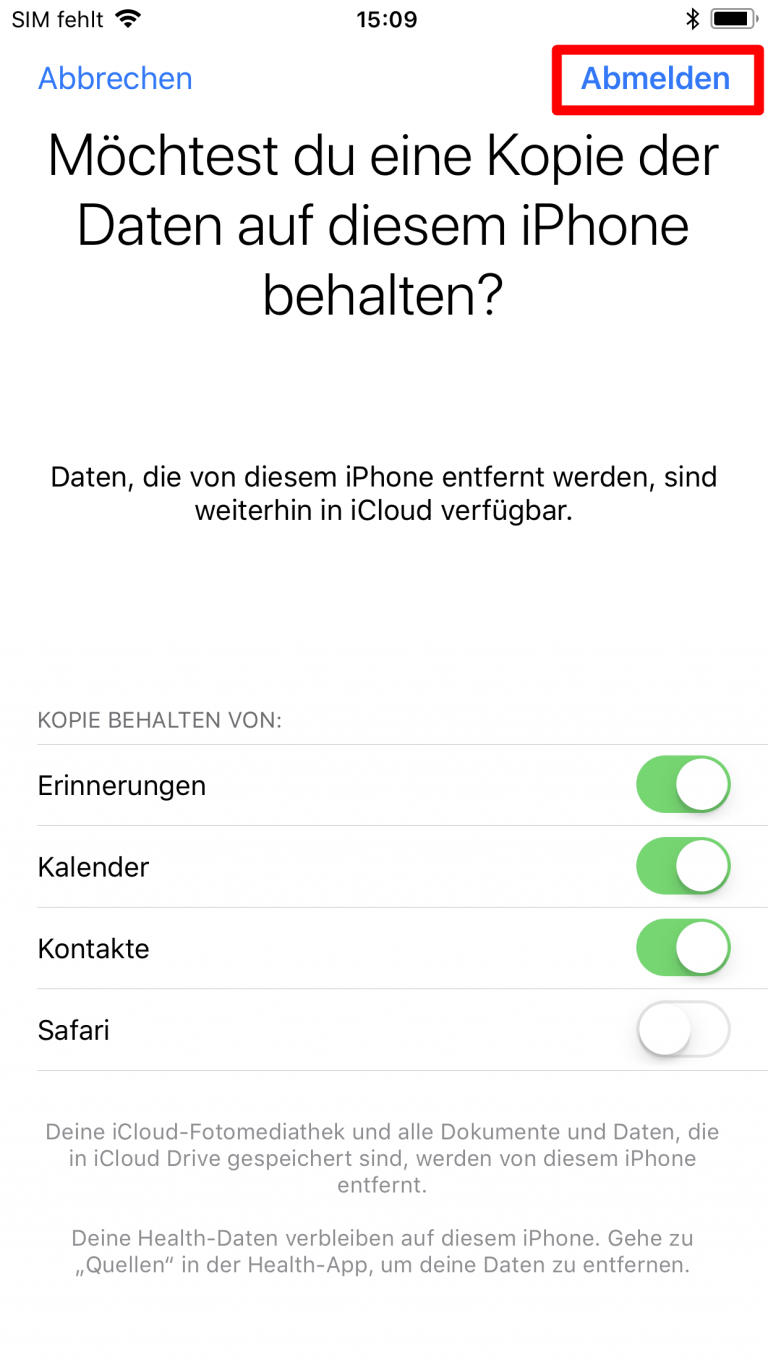The height and width of the screenshot is (1365, 768).
Task: Tap the battery indicator top right
Action: [x=734, y=17]
